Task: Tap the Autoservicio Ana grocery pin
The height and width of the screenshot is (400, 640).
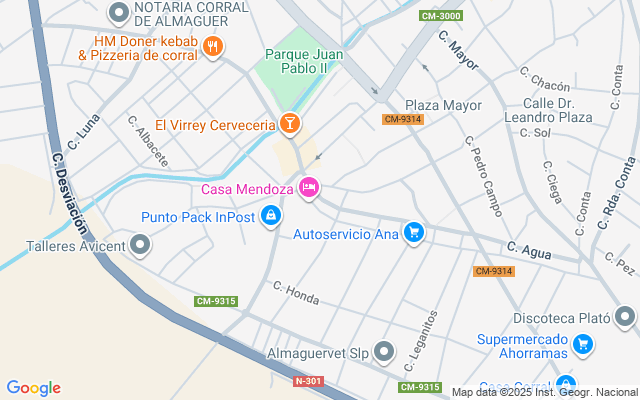Action: click(x=414, y=234)
